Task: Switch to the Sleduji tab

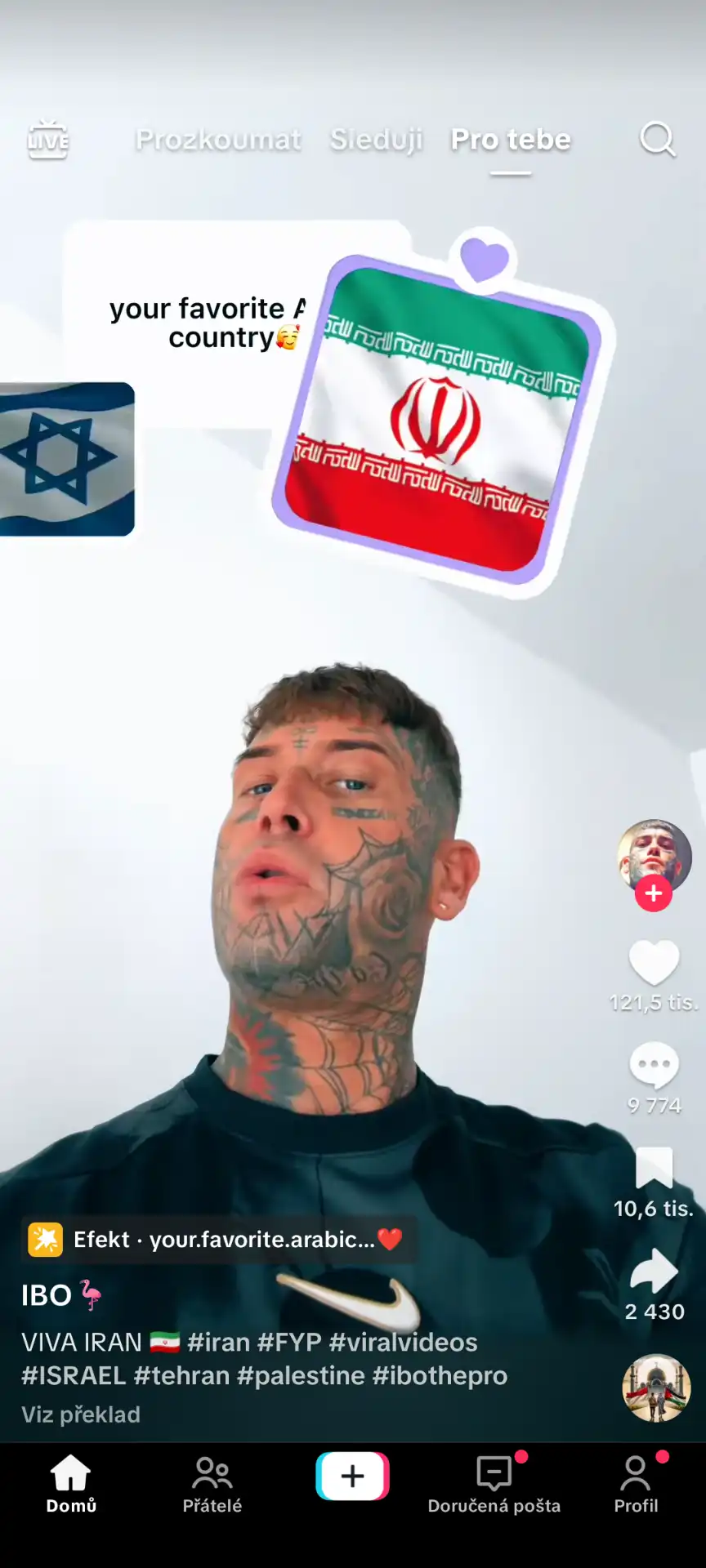Action: pos(376,140)
